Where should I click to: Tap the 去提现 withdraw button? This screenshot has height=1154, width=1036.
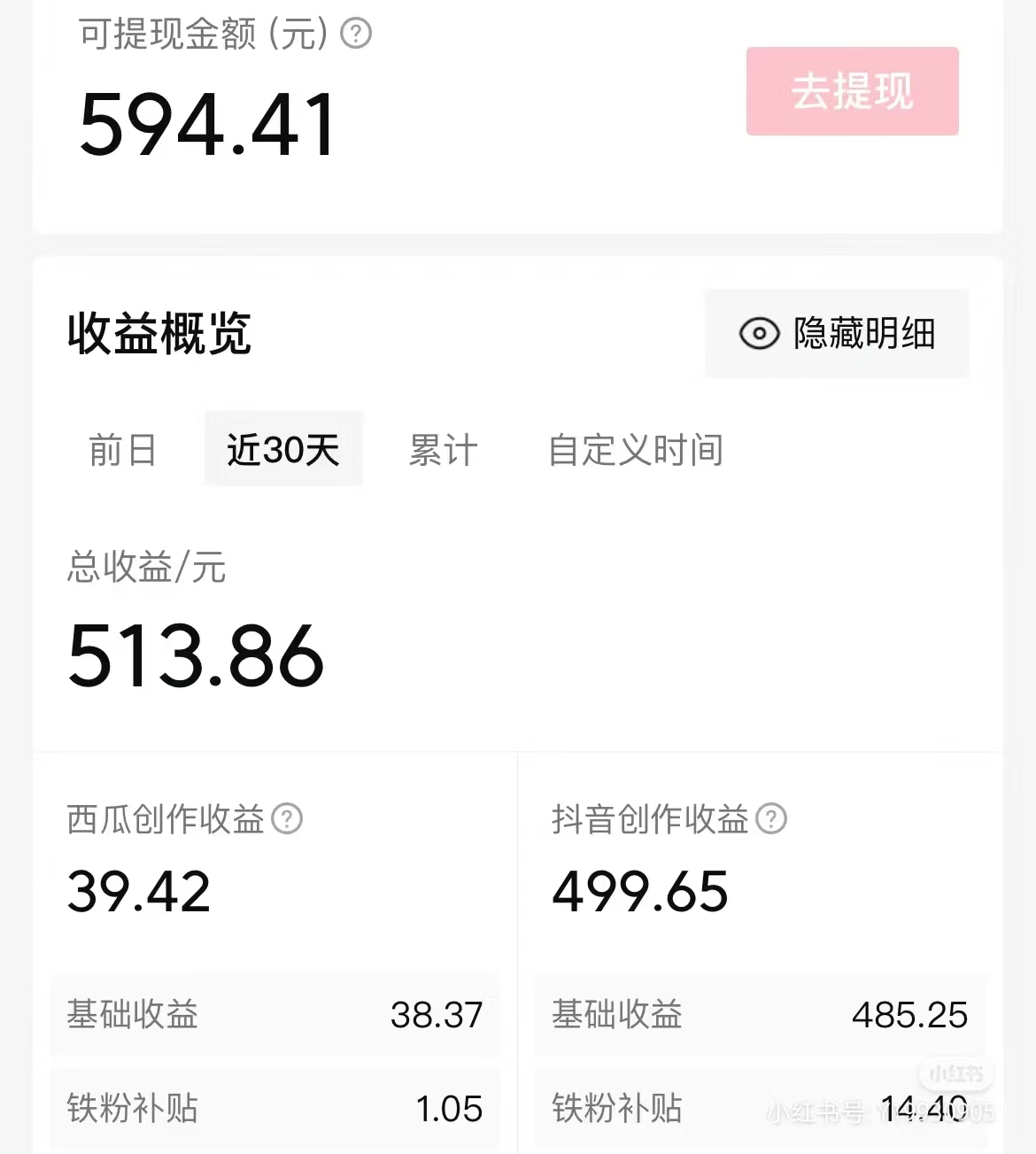click(x=852, y=91)
